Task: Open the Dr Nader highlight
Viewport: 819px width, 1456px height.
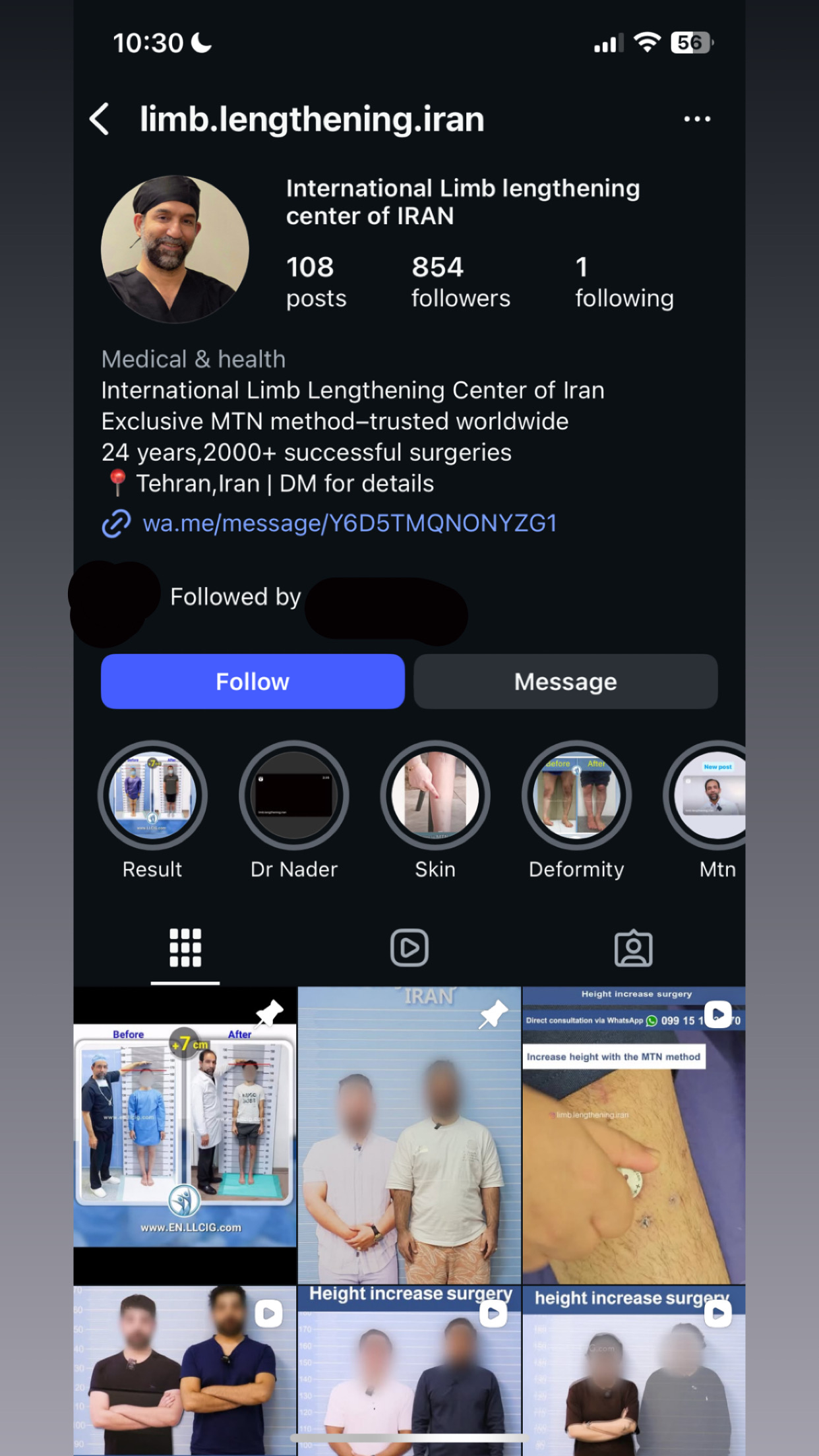Action: point(293,796)
